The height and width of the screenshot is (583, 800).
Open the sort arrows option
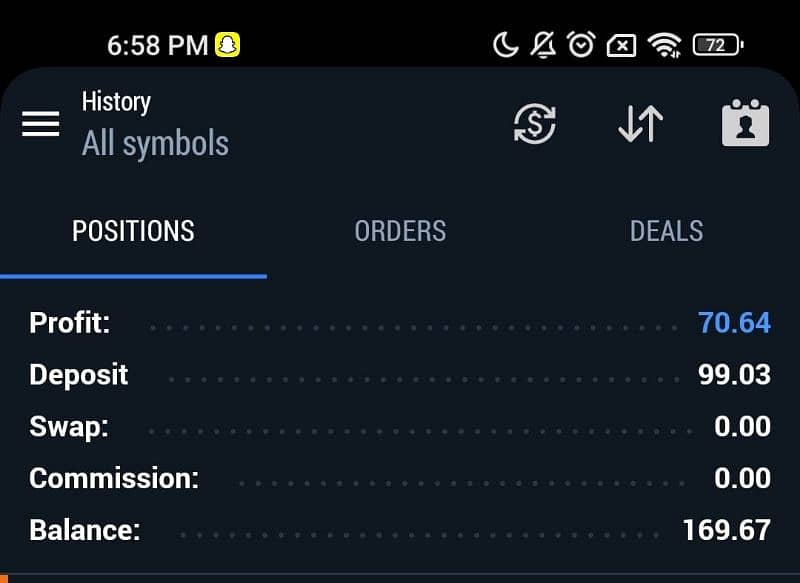click(x=640, y=124)
